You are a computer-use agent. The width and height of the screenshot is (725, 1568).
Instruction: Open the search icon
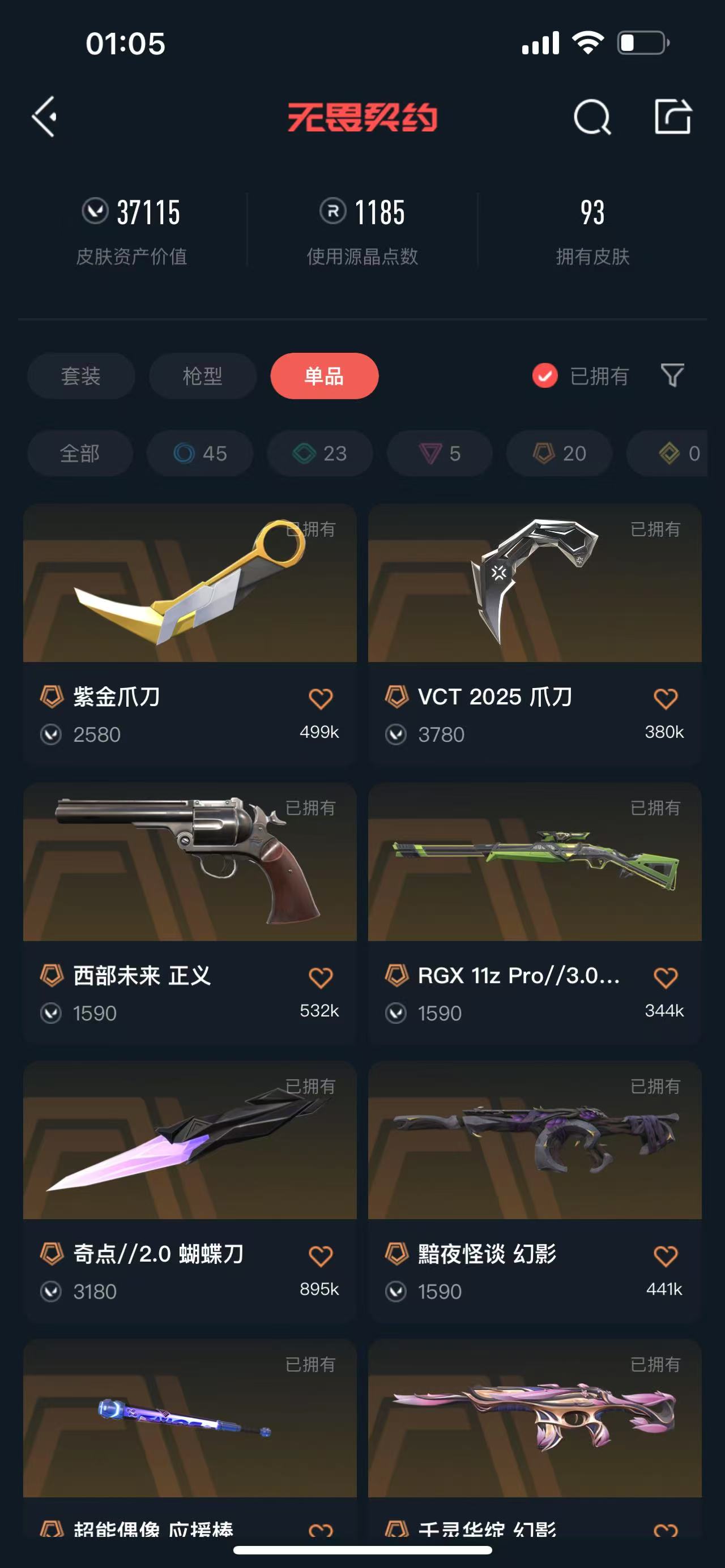point(592,116)
